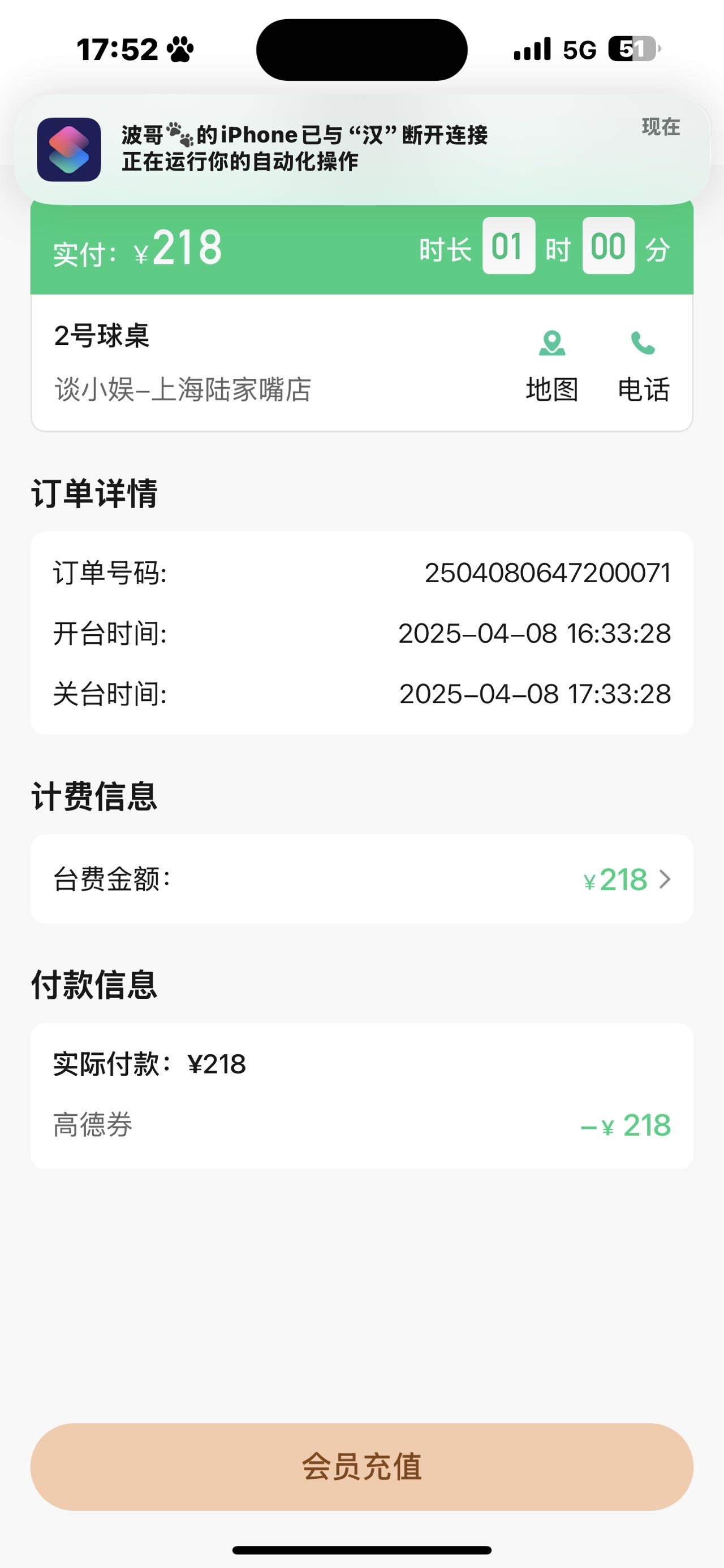
Task: Expand the 台费金额 ¥218 fee details
Action: click(x=361, y=879)
